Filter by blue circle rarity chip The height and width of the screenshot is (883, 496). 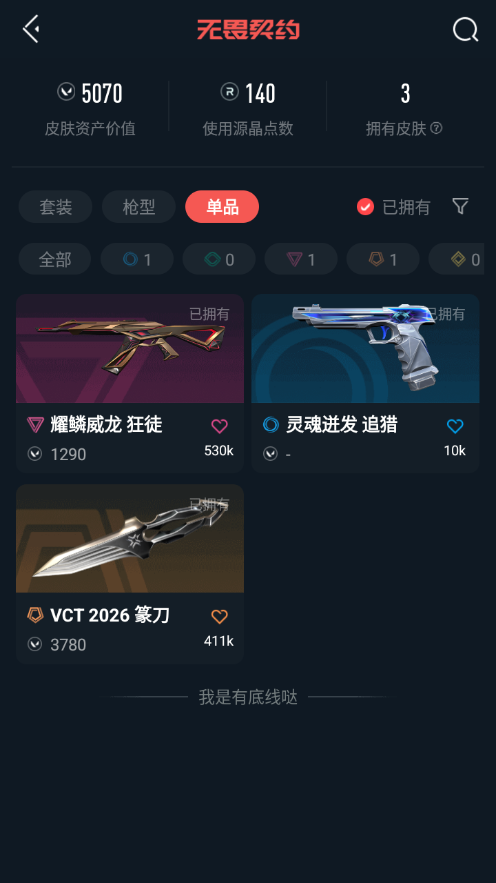pyautogui.click(x=137, y=259)
